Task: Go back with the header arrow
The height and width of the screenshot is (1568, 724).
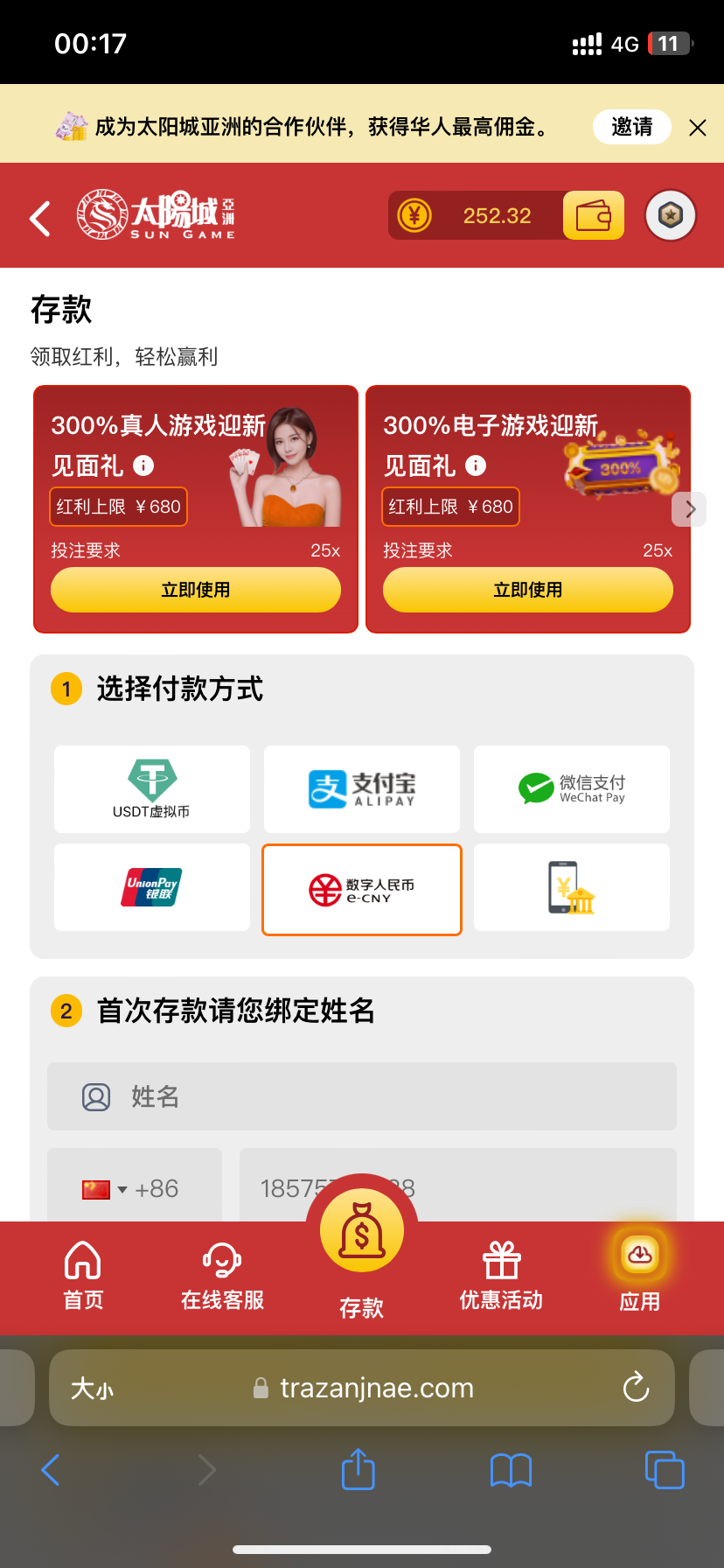Action: [x=40, y=218]
